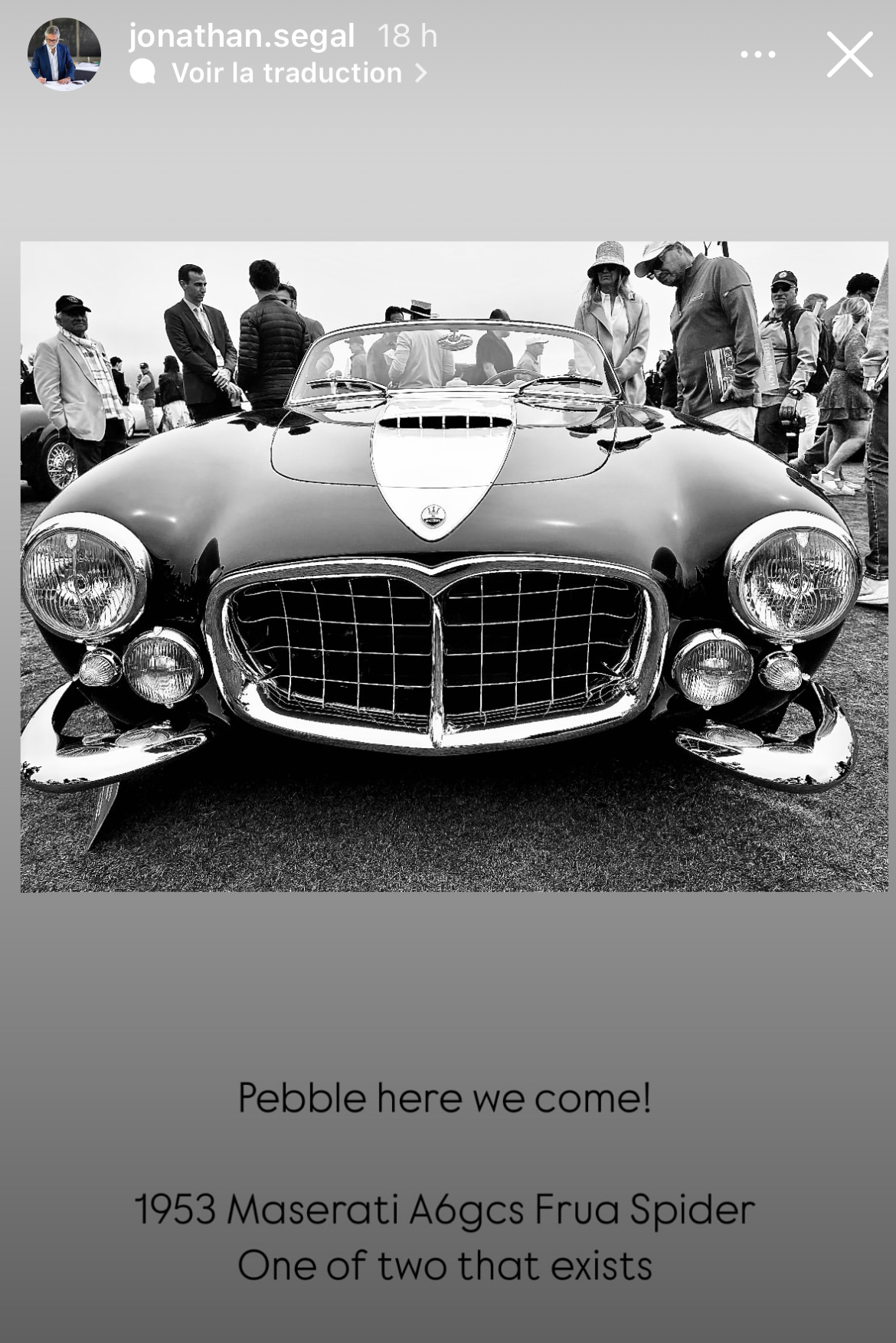Open the three-dot story options menu

click(x=758, y=54)
